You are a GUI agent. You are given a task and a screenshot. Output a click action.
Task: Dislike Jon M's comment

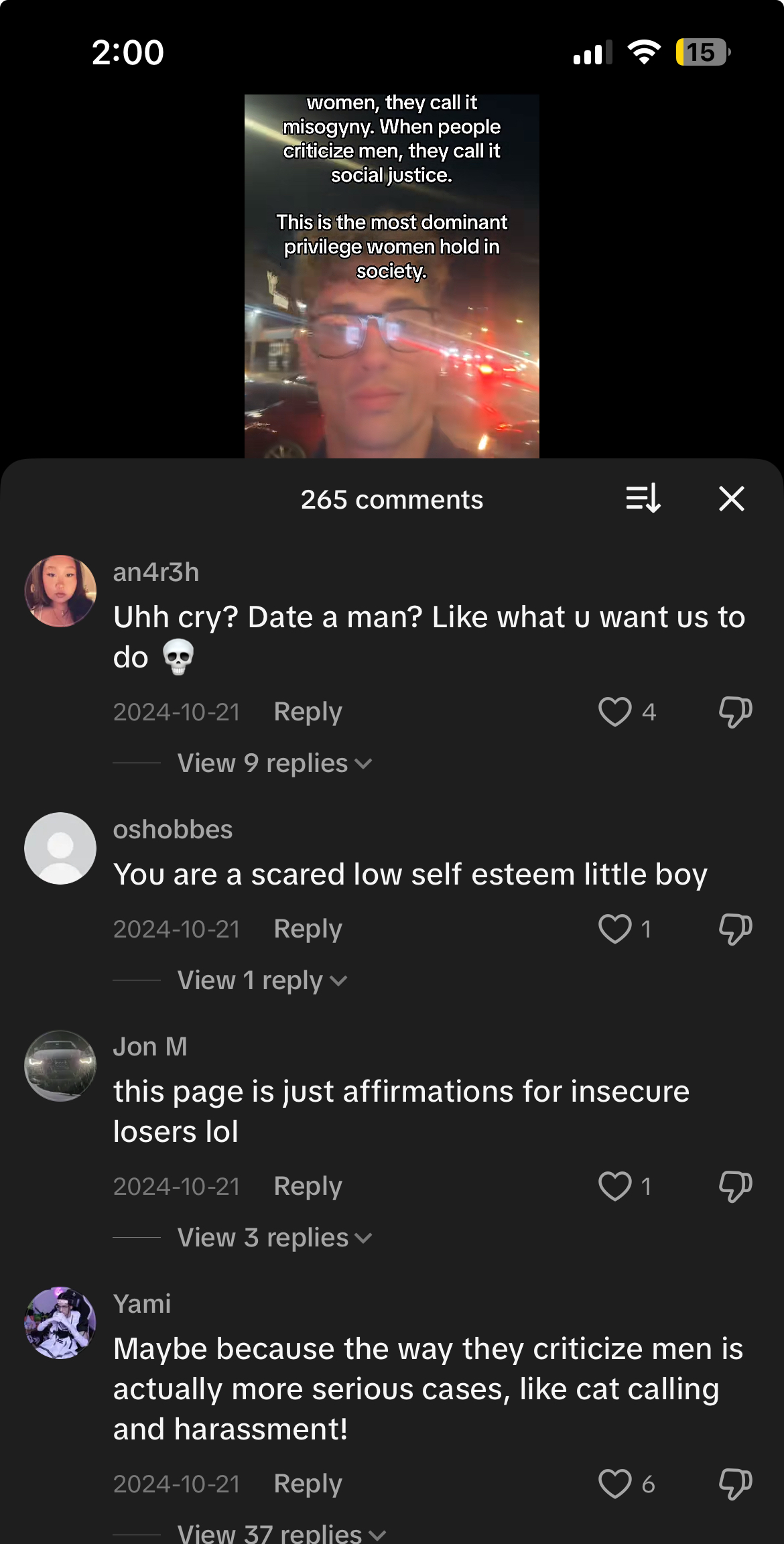pos(735,1186)
